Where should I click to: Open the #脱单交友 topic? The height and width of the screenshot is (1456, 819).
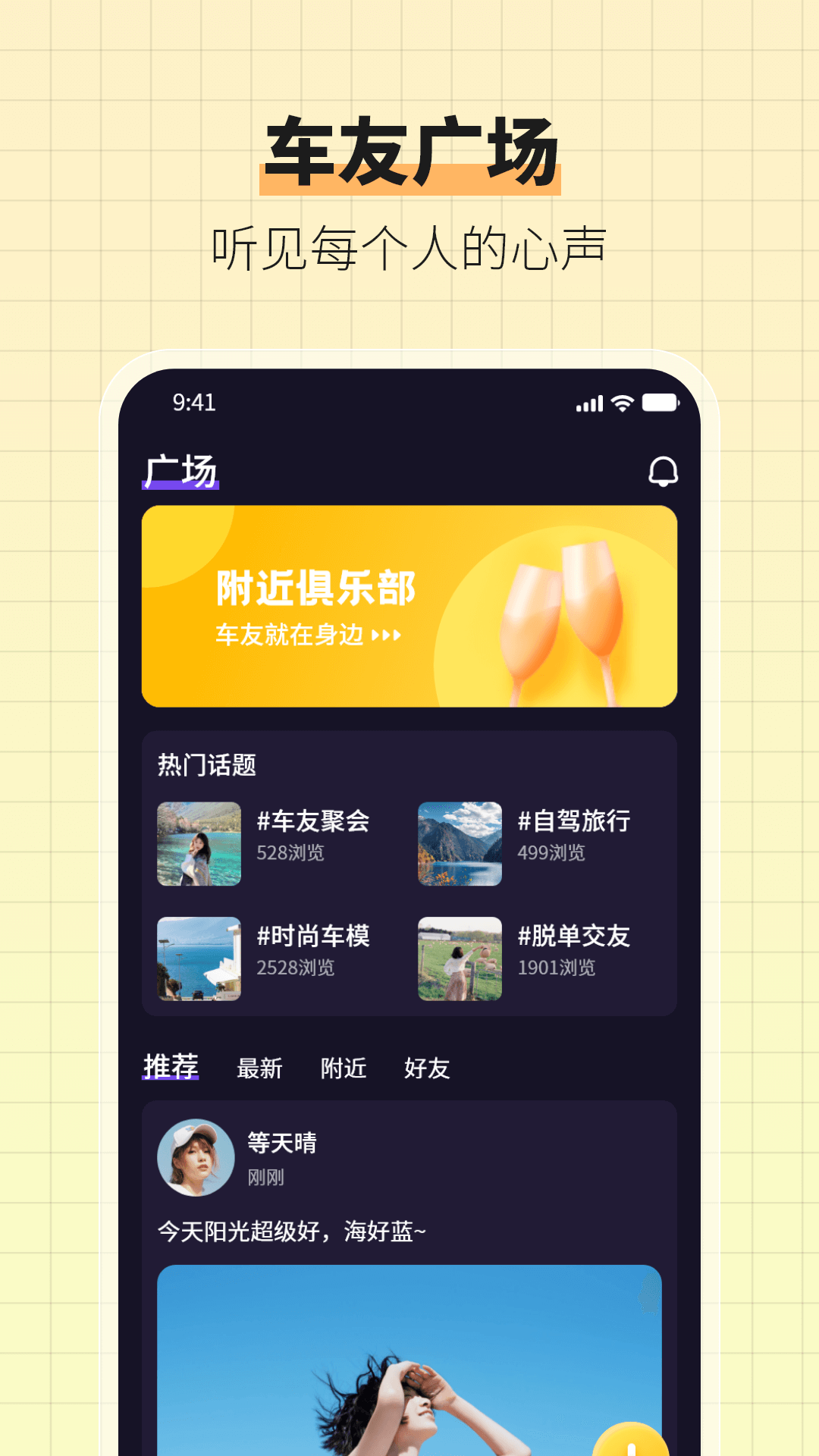(x=574, y=938)
